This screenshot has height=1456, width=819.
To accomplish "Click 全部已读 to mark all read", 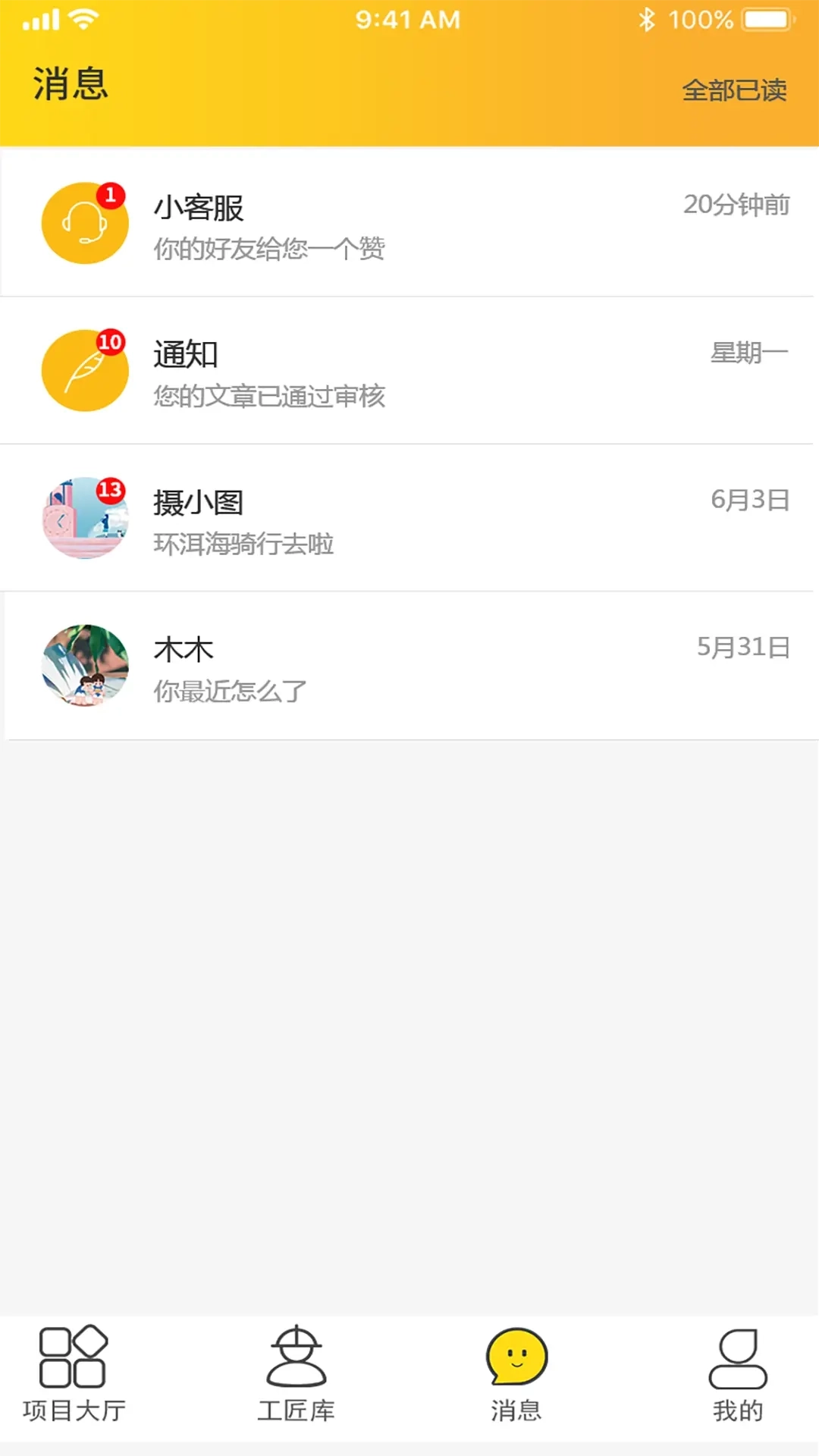I will pyautogui.click(x=735, y=89).
